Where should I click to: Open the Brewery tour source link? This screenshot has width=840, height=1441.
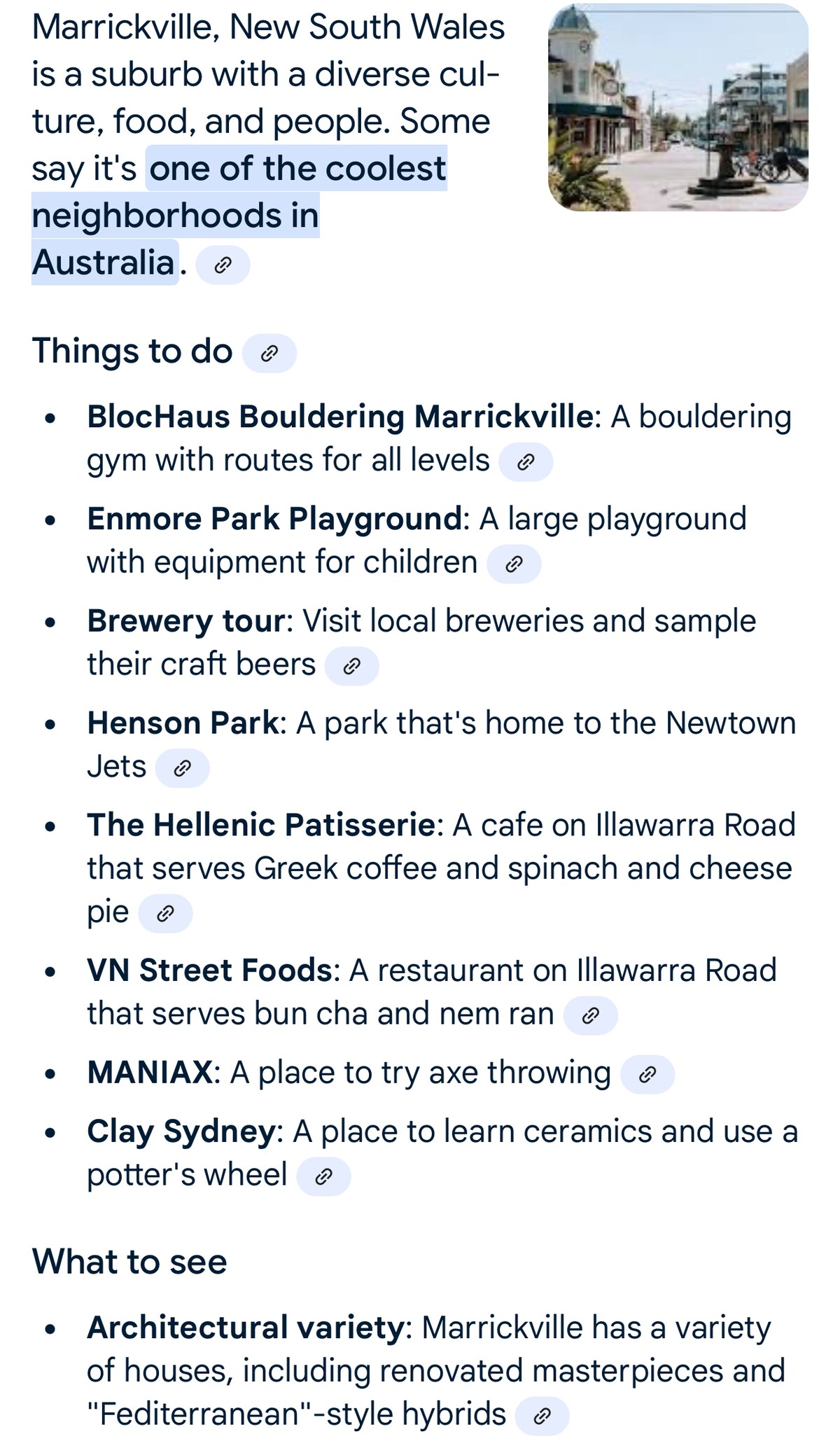[x=352, y=666]
